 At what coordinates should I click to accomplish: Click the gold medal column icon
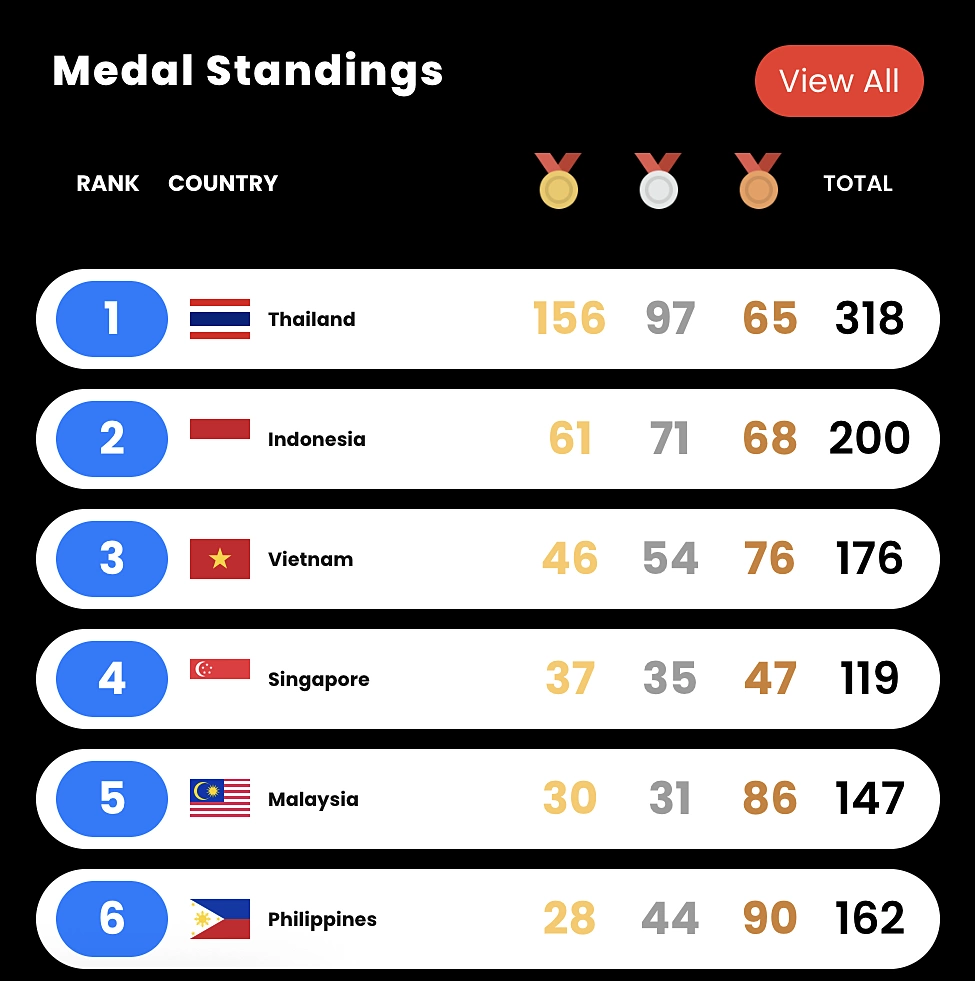coord(558,180)
